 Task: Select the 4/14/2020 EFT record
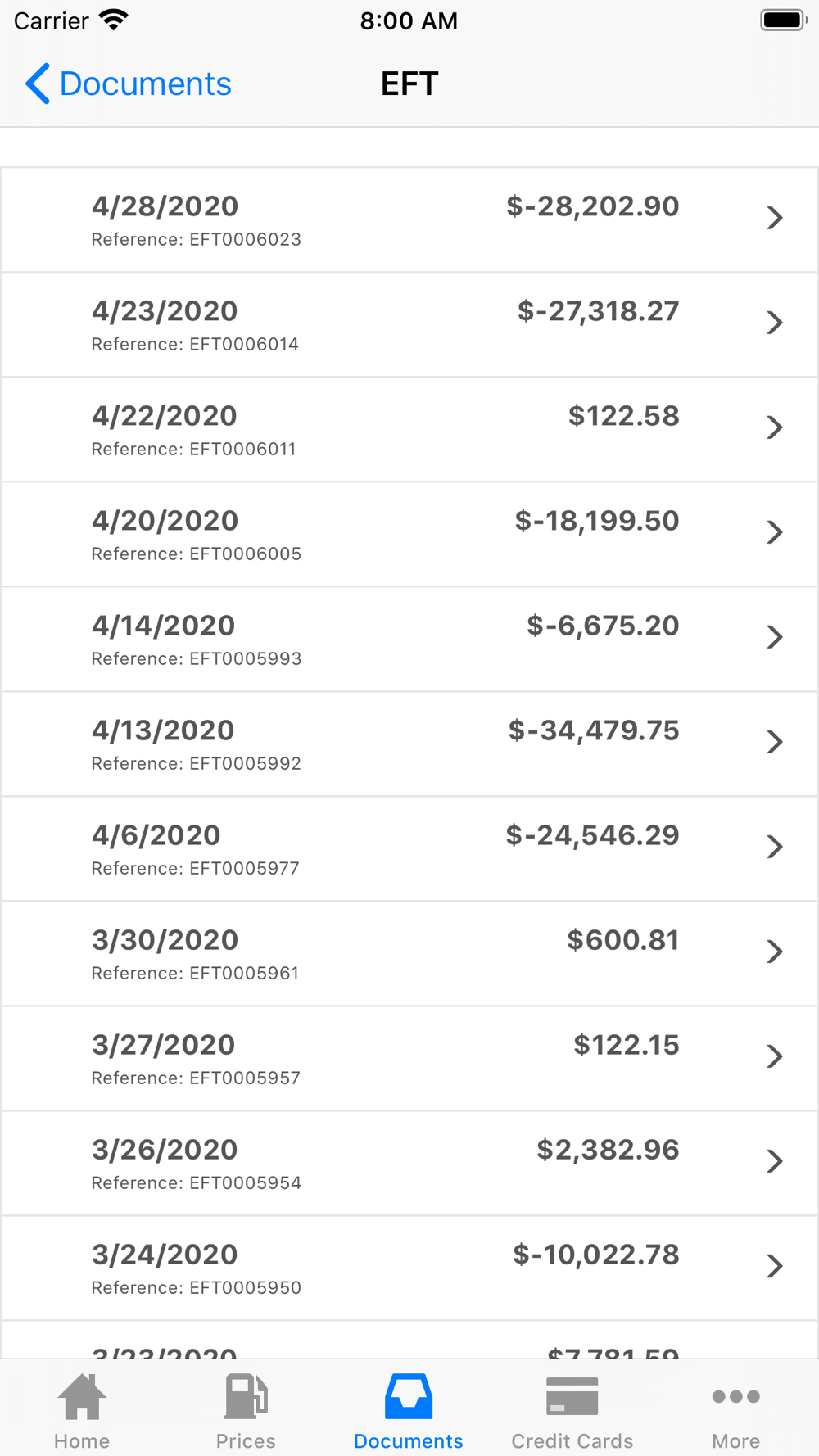point(409,640)
